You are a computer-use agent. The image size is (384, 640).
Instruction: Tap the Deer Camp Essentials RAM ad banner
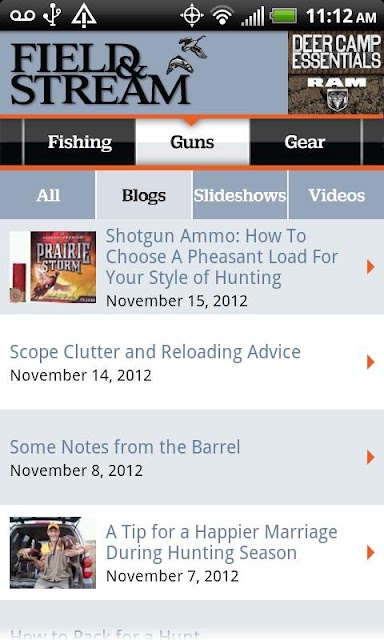tap(336, 73)
